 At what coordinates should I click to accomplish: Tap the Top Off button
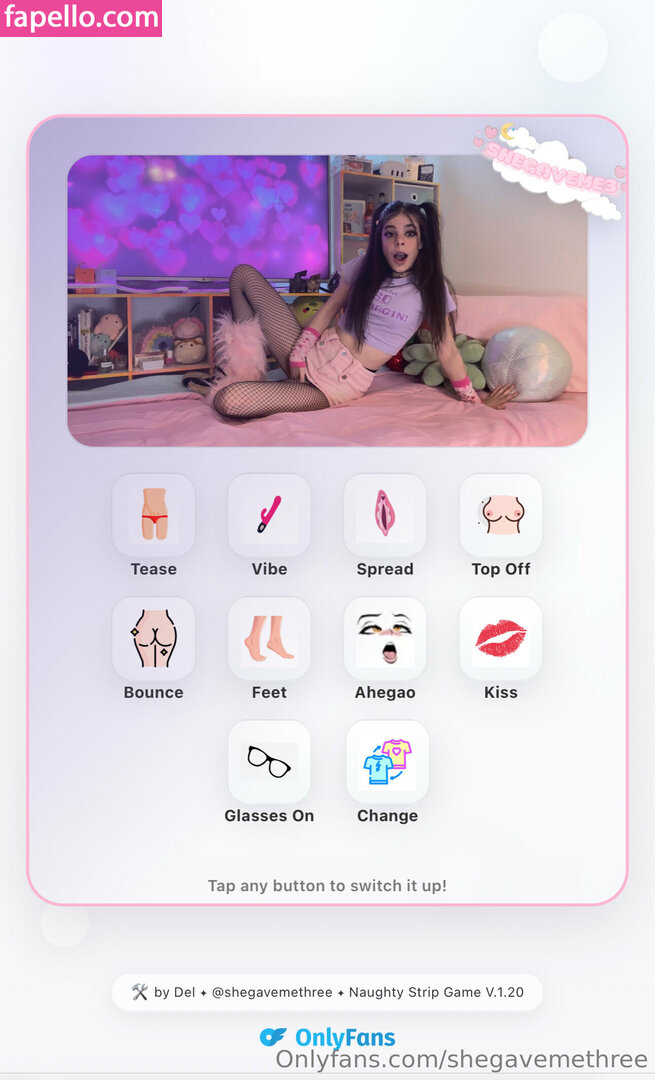coord(501,515)
